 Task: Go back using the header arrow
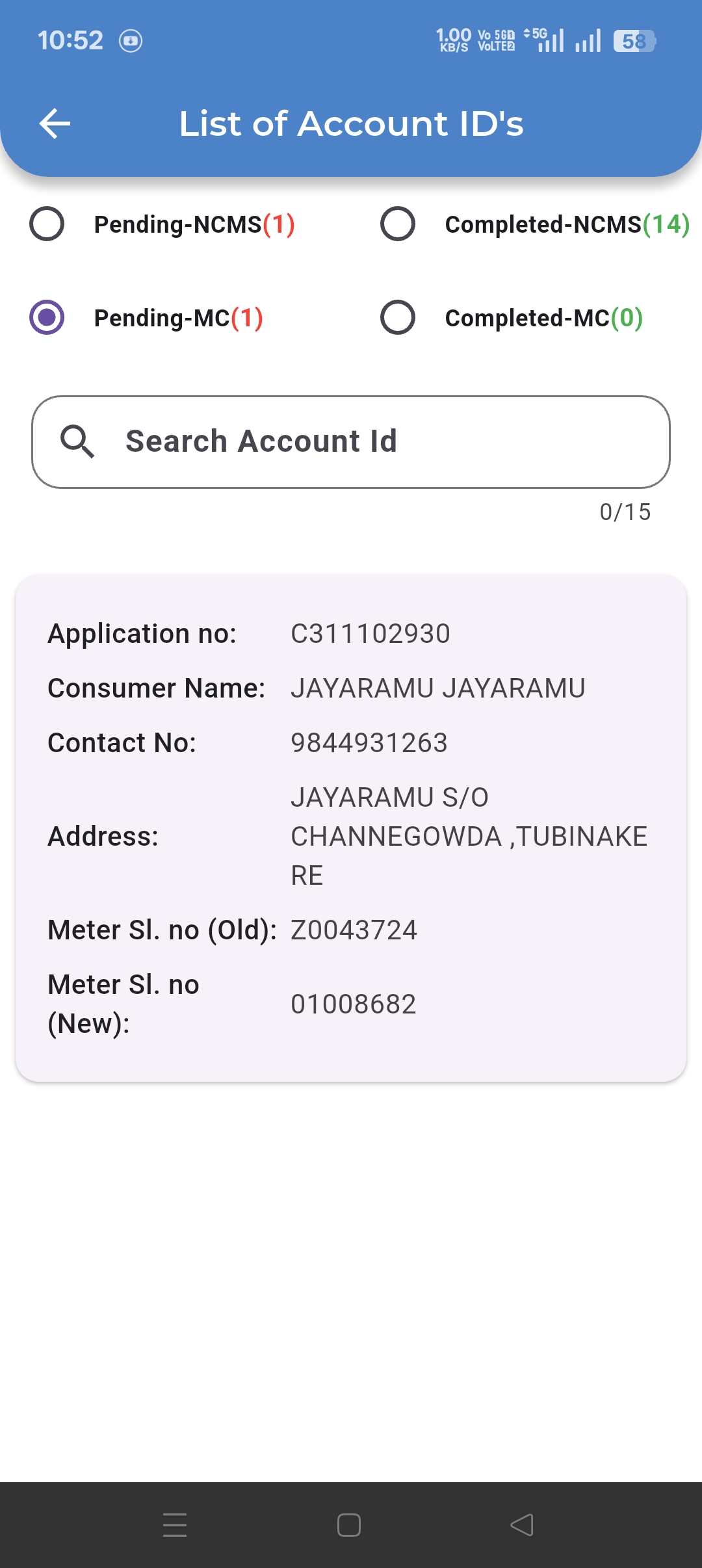coord(55,124)
